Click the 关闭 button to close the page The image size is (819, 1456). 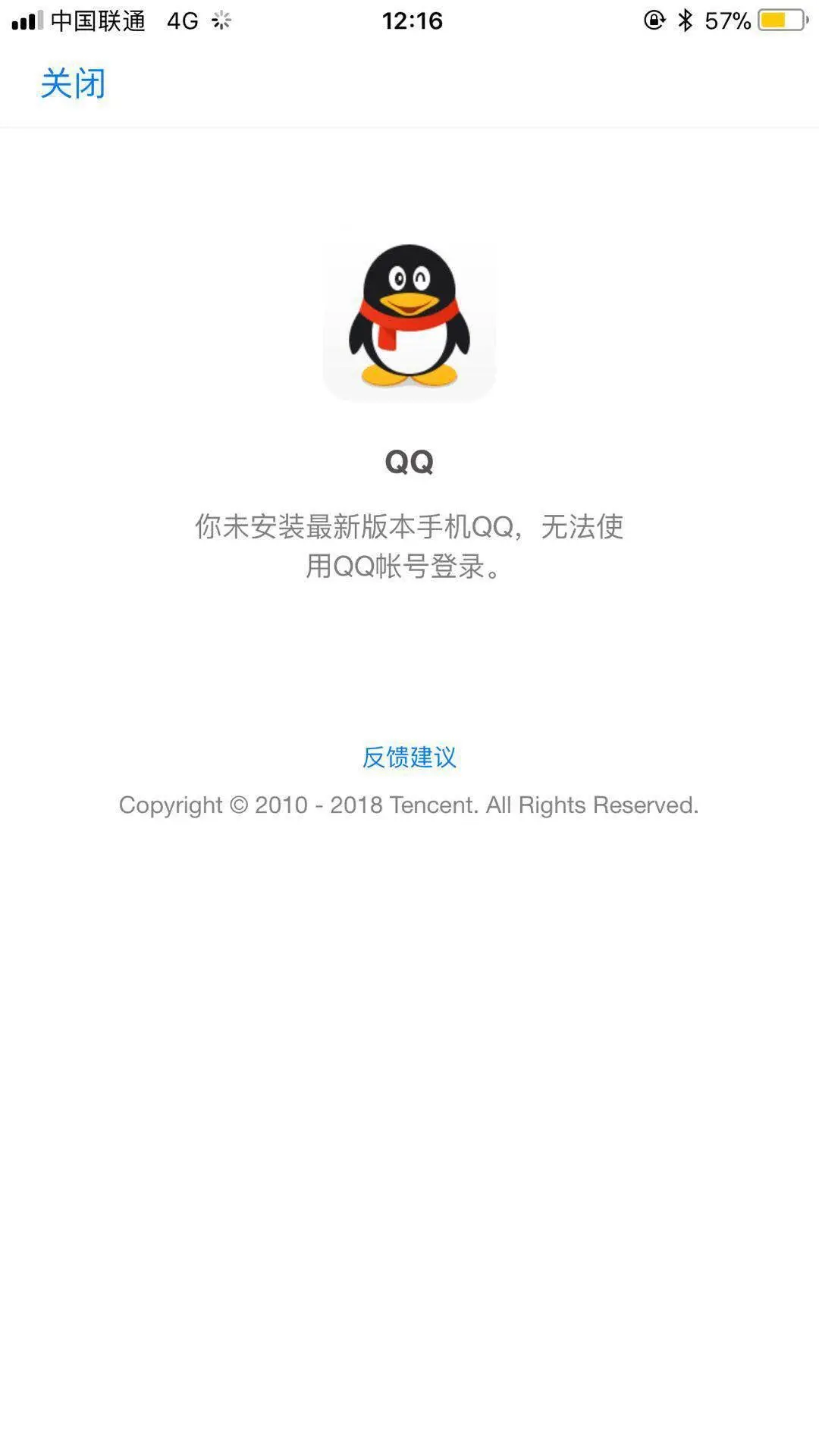pos(74,83)
